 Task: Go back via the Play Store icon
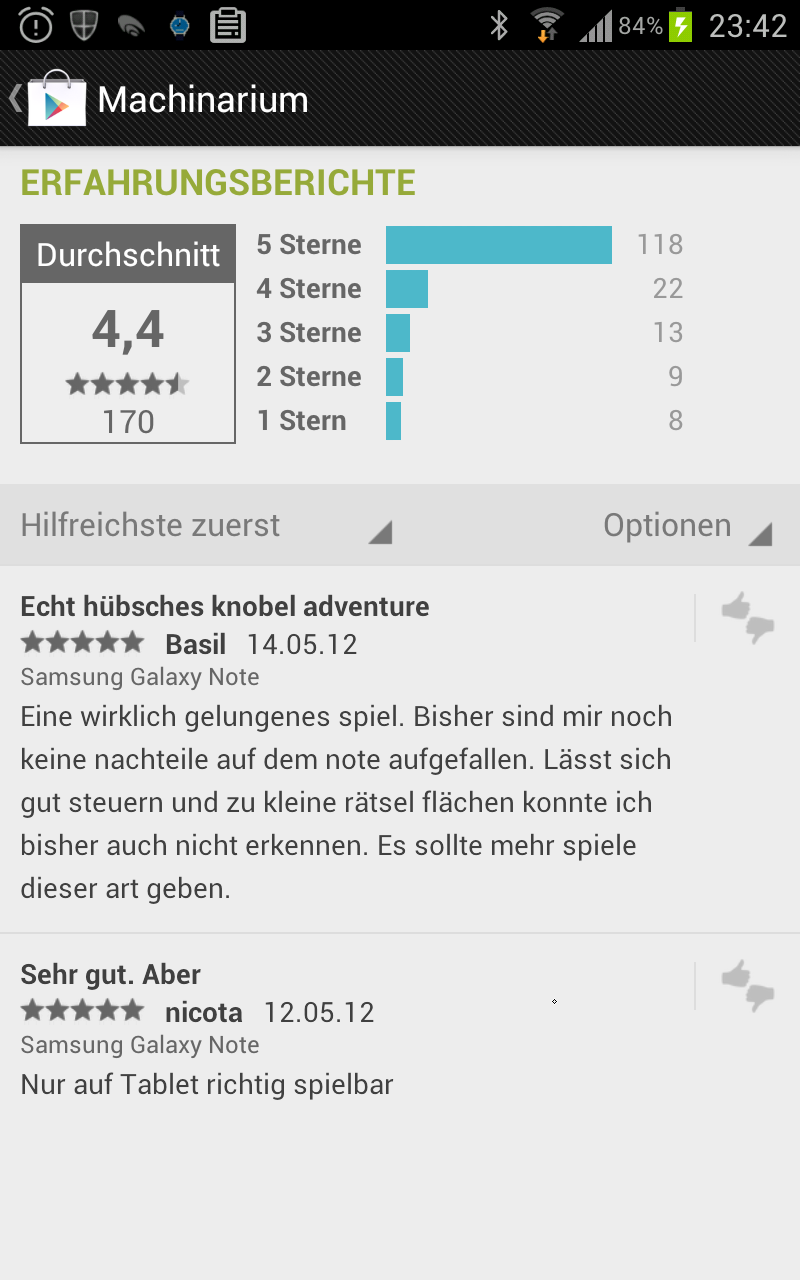[x=50, y=98]
